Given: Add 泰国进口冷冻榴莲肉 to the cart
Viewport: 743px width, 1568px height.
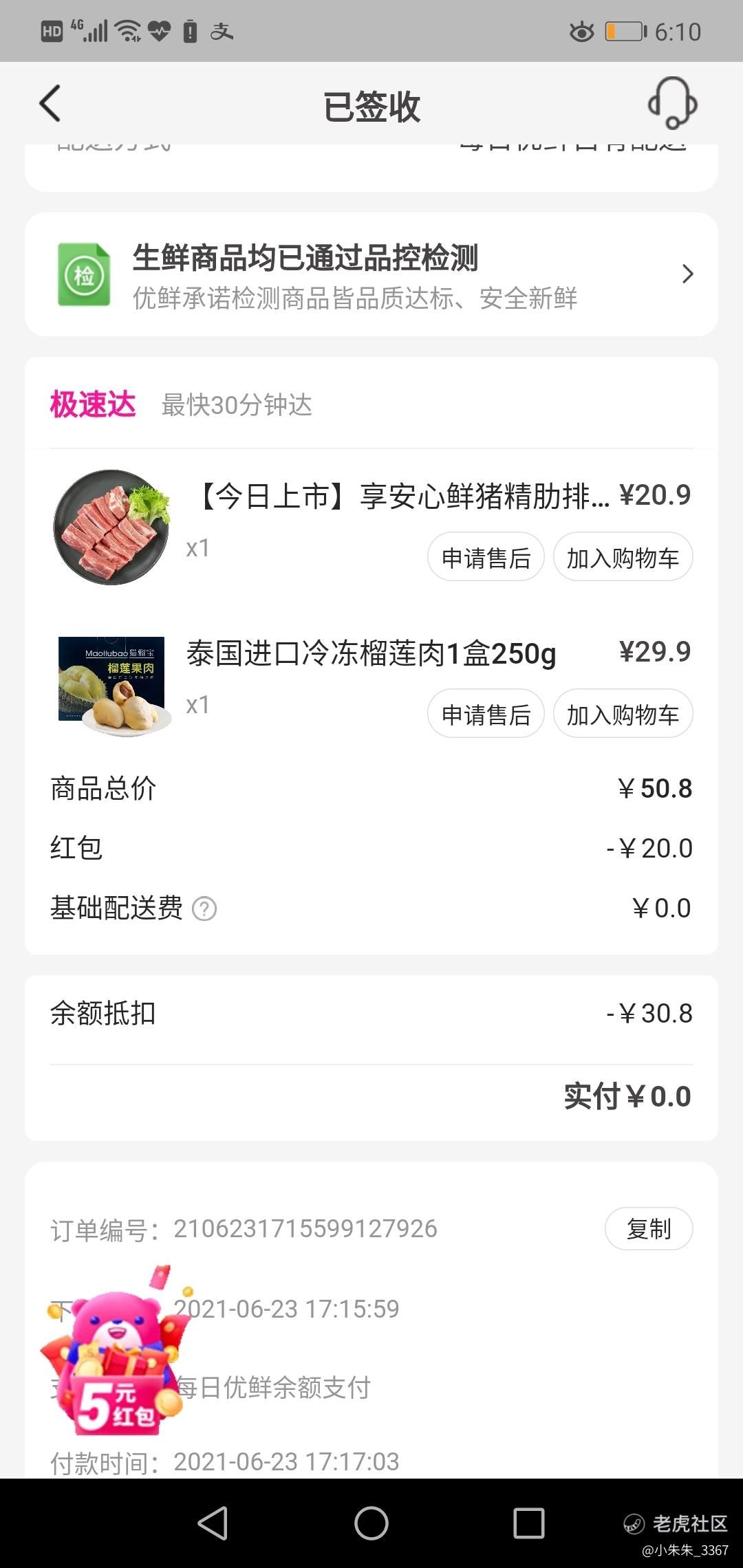Looking at the screenshot, I should pos(623,714).
